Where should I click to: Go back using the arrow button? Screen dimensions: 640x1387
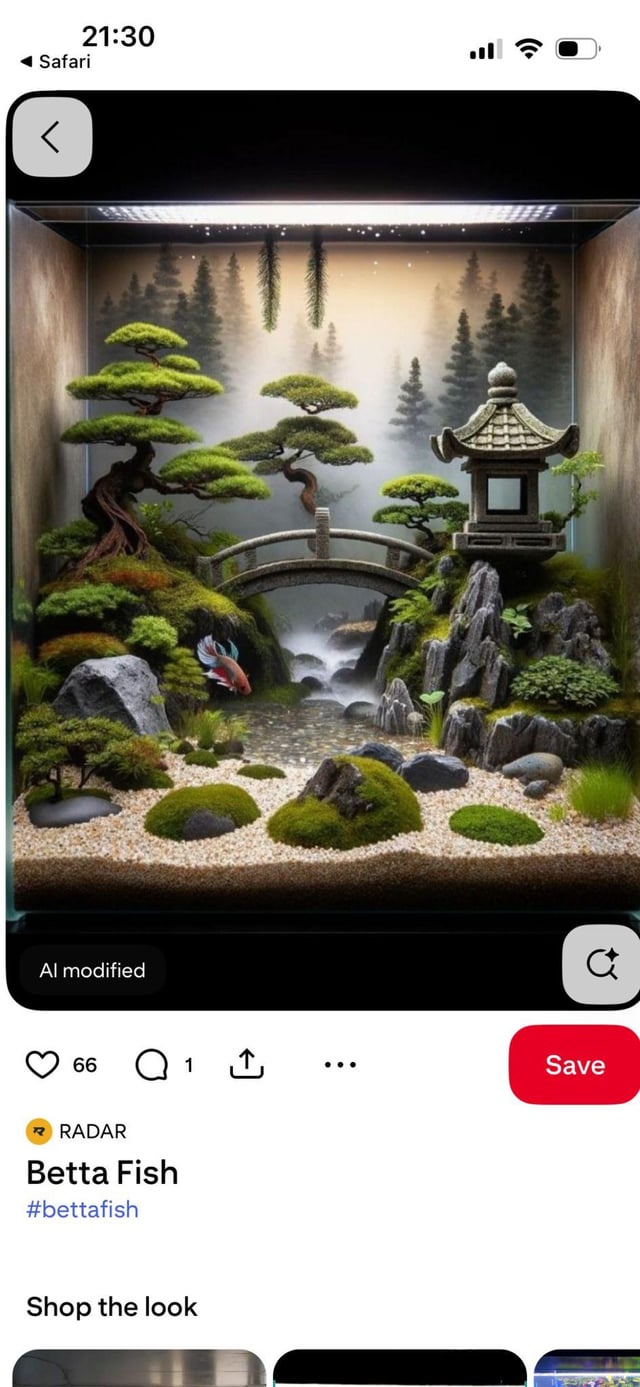[51, 137]
